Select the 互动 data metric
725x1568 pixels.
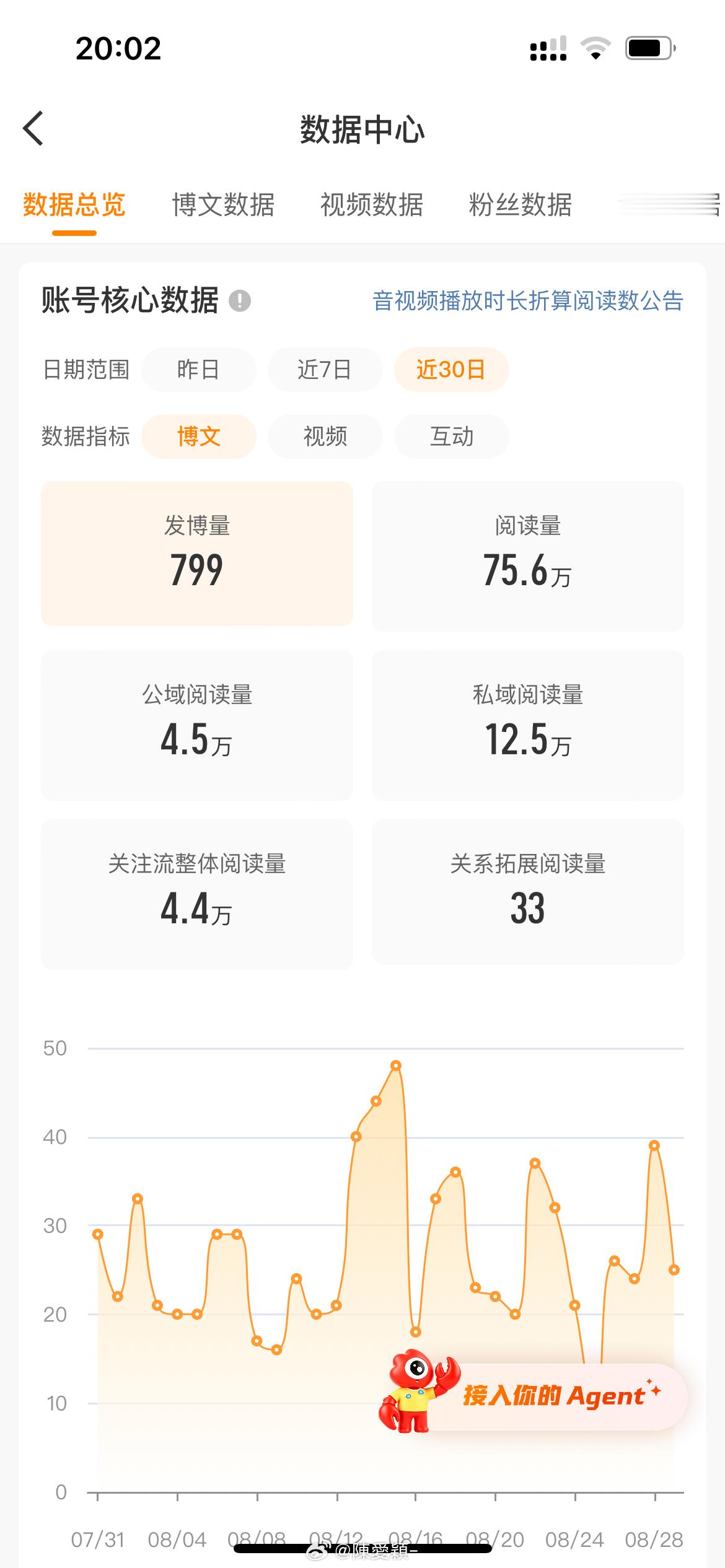tap(451, 437)
